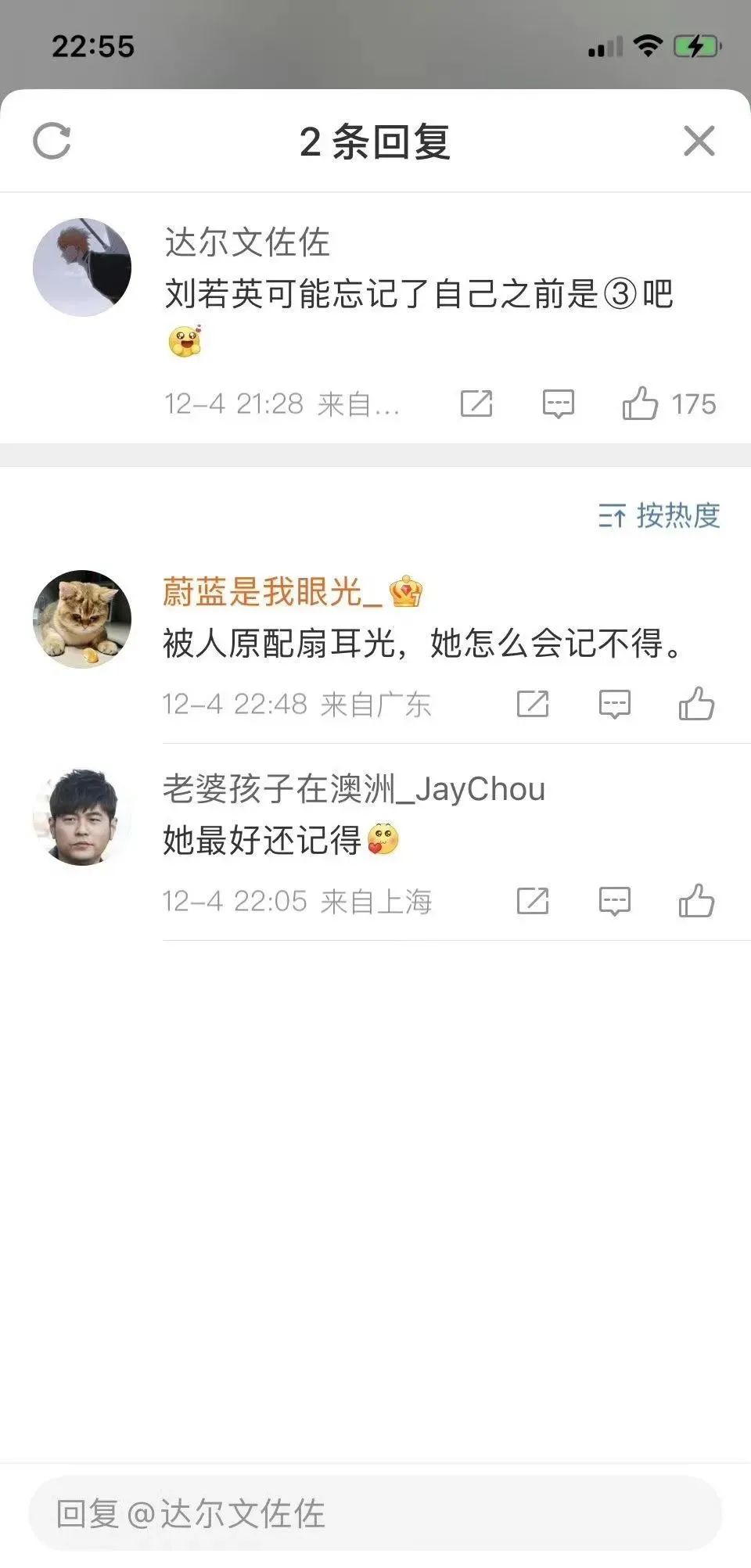The height and width of the screenshot is (1568, 751).
Task: Close the 2条回复 panel
Action: click(x=699, y=142)
